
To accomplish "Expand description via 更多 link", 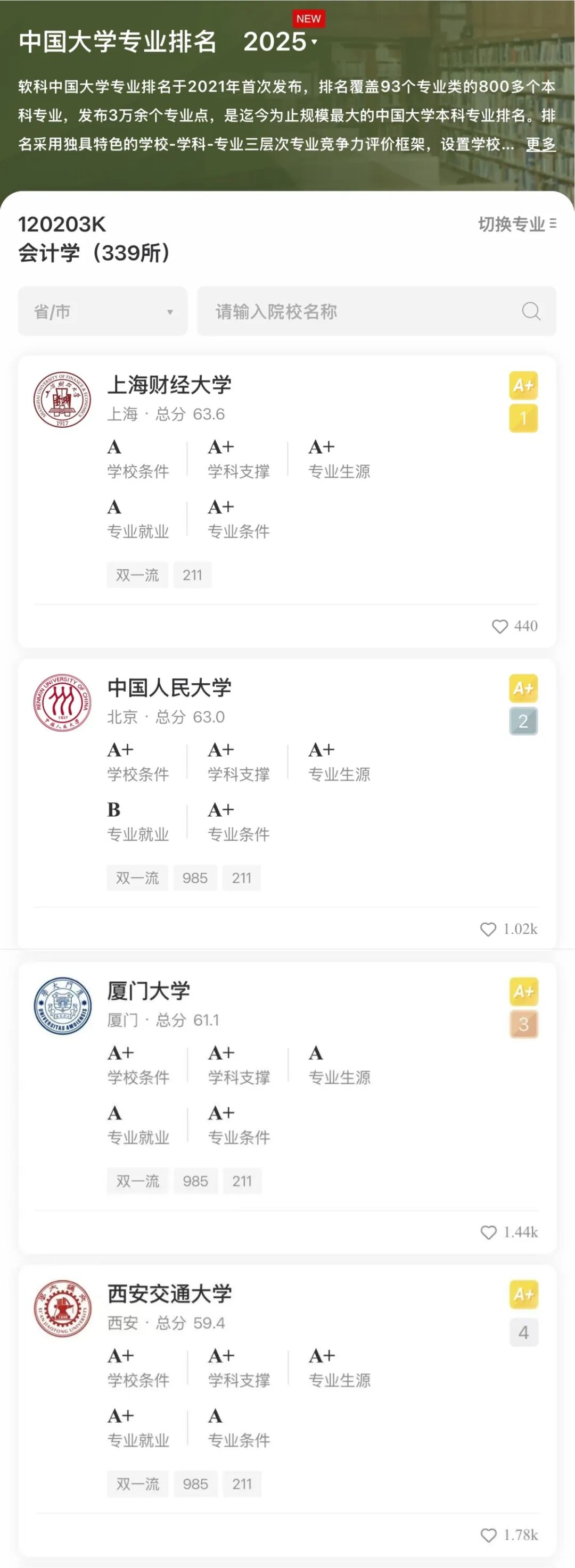I will click(x=540, y=144).
